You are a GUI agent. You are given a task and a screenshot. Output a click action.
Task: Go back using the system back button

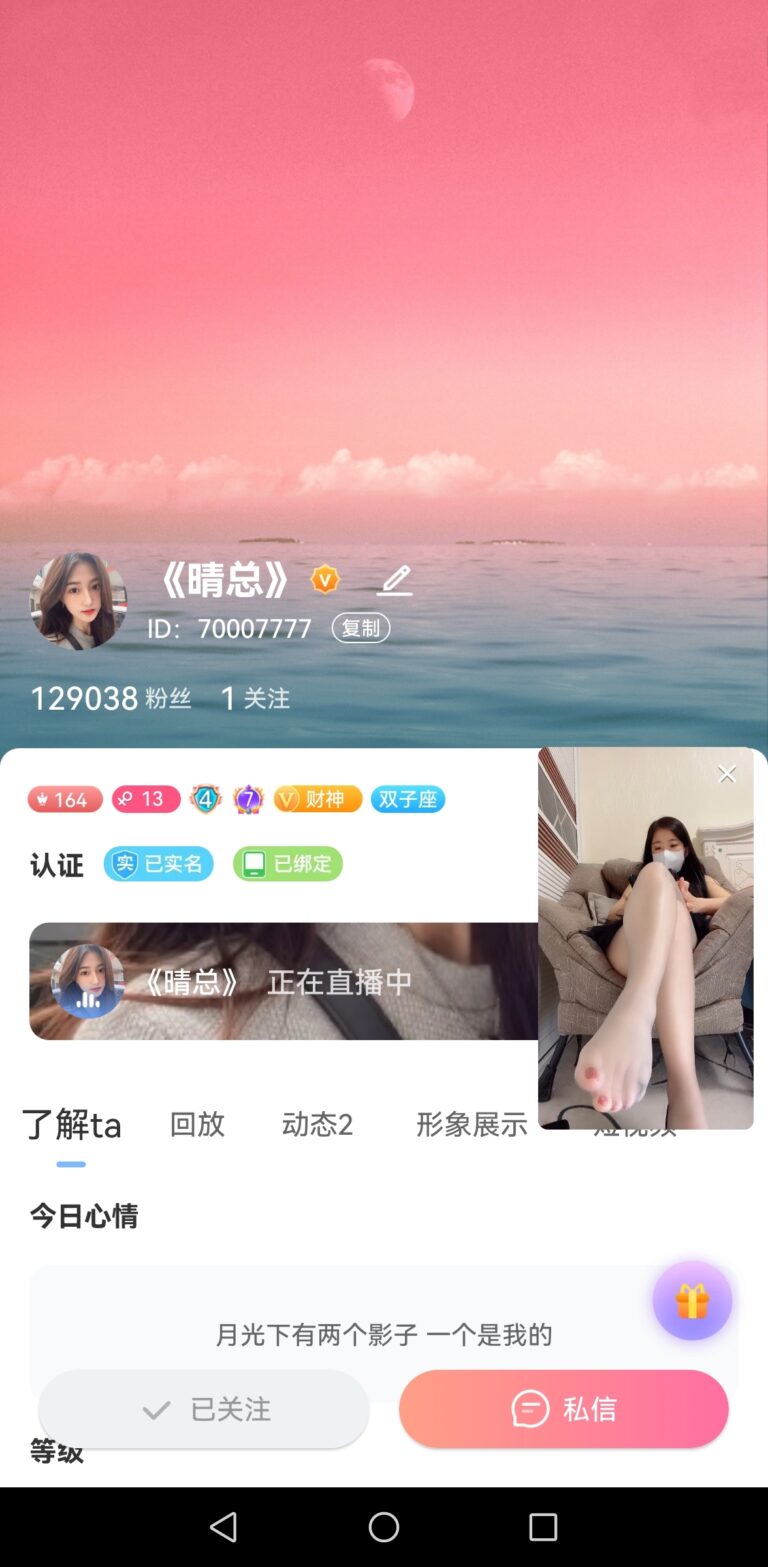[x=224, y=1527]
